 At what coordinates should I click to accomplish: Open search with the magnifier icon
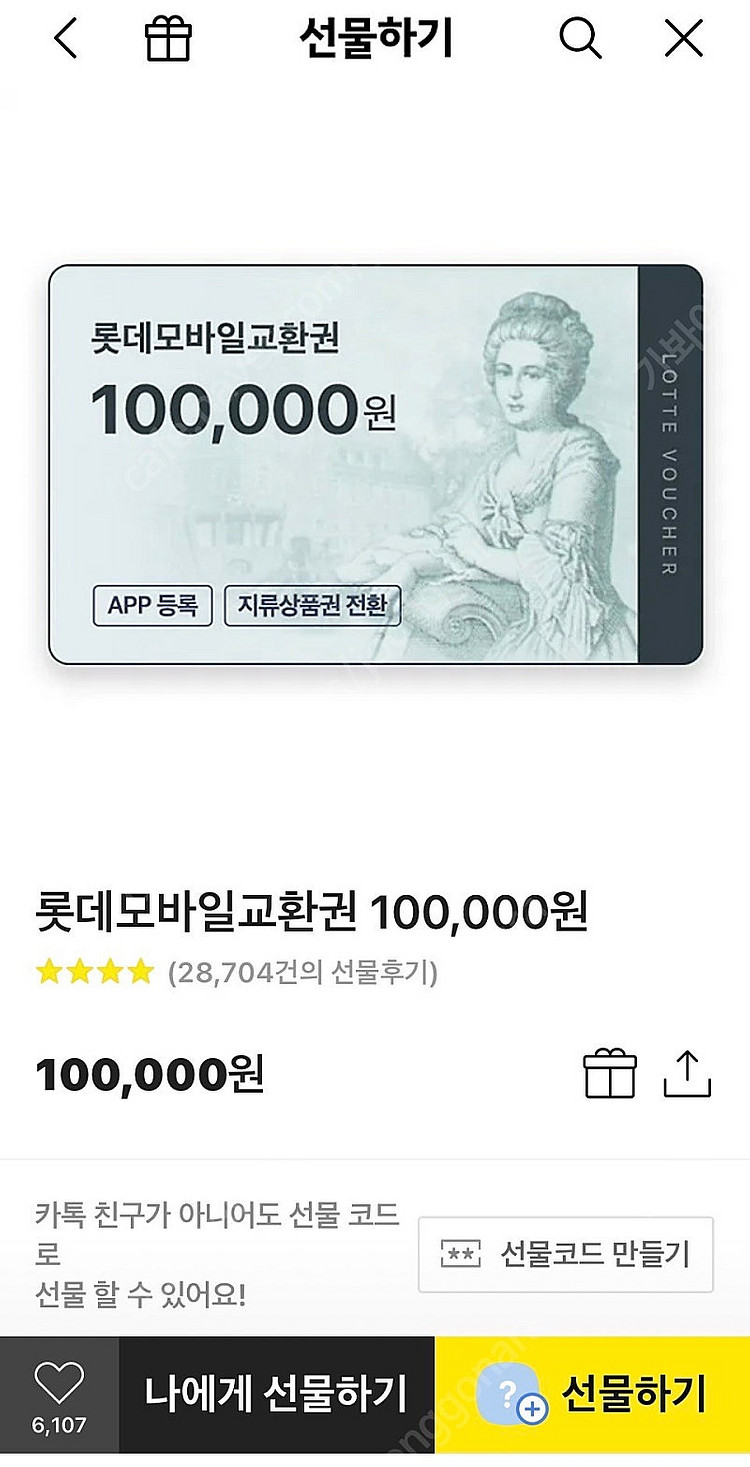click(580, 39)
